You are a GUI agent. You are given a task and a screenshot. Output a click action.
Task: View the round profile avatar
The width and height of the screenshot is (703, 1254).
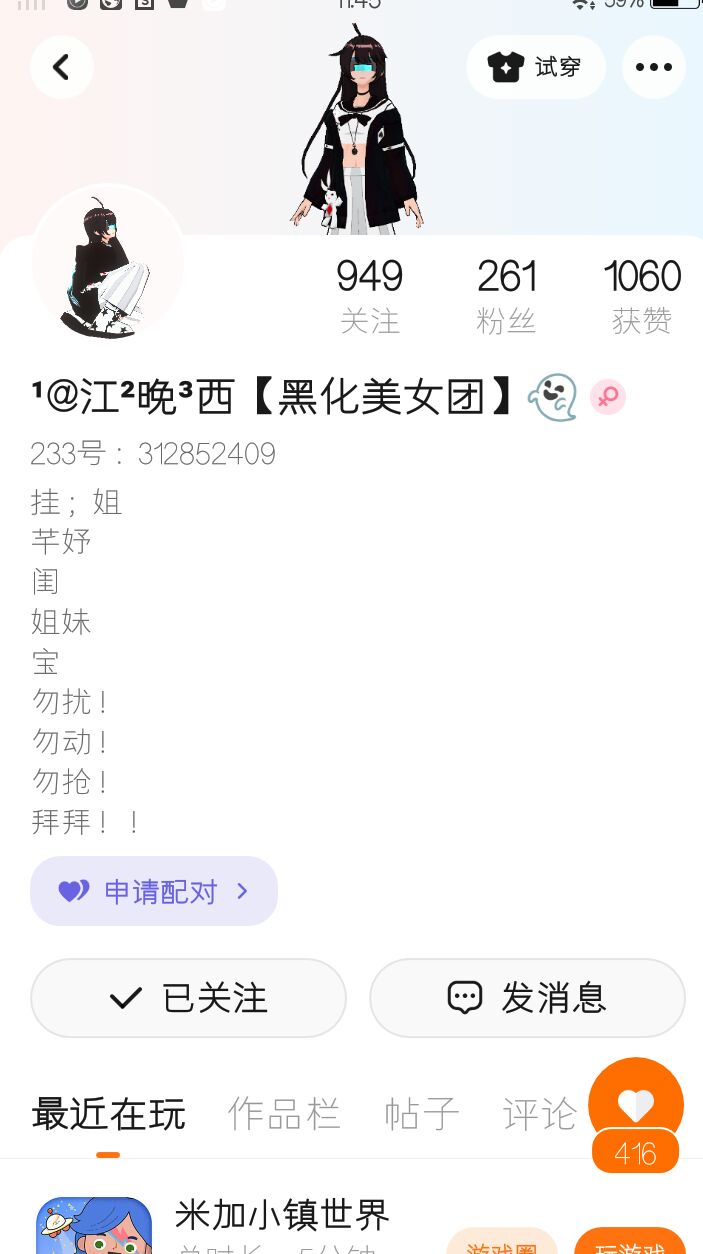[x=108, y=262]
